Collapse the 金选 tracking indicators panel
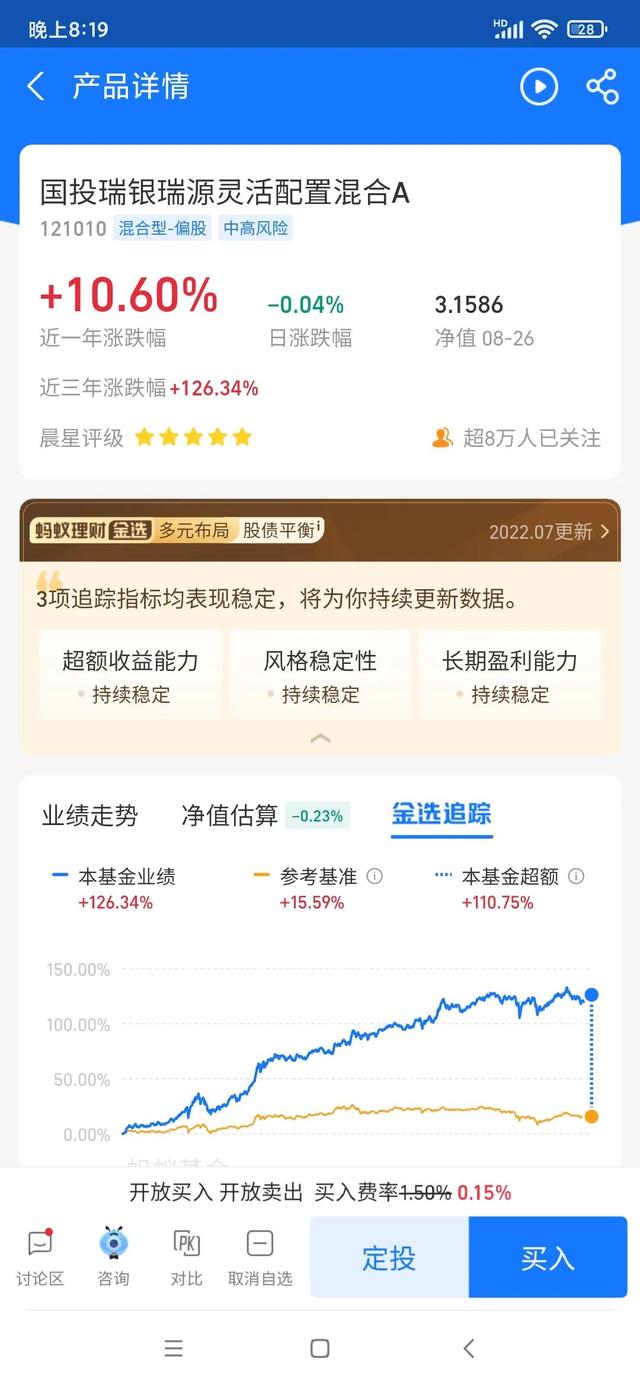 [320, 738]
